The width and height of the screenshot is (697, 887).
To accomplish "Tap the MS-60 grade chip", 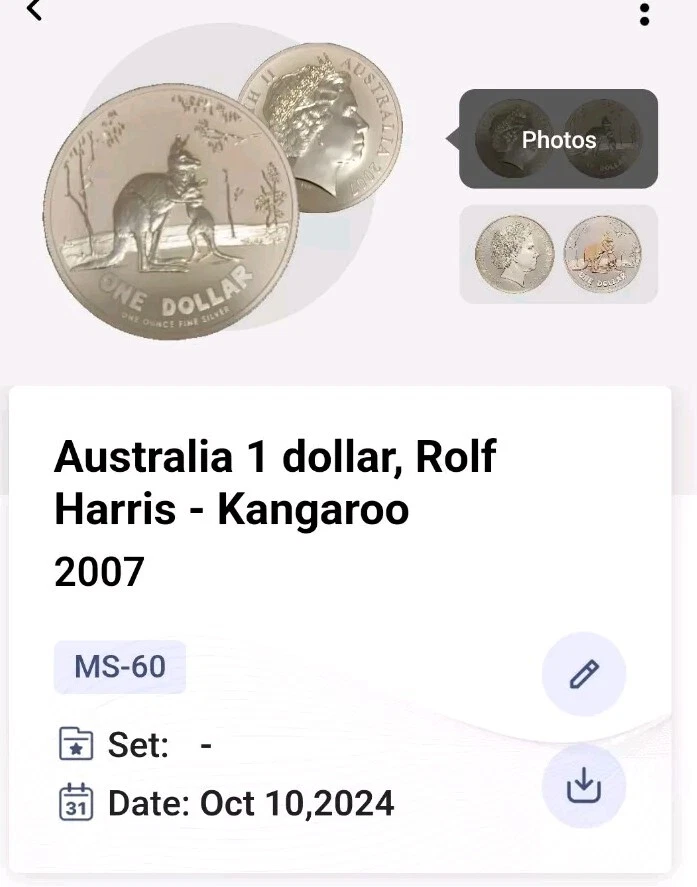I will point(120,667).
